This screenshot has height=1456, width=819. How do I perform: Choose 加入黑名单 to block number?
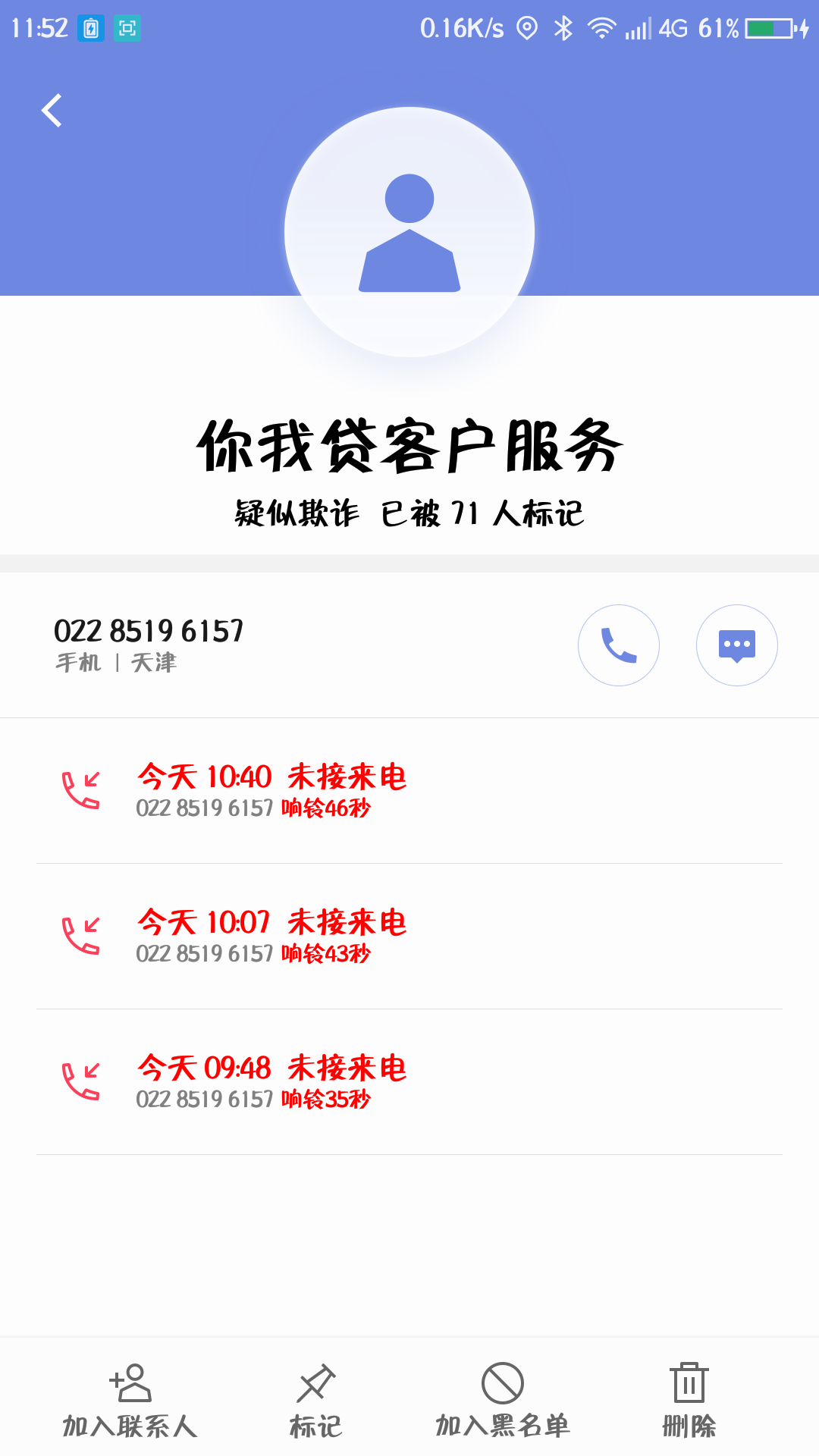[502, 1400]
